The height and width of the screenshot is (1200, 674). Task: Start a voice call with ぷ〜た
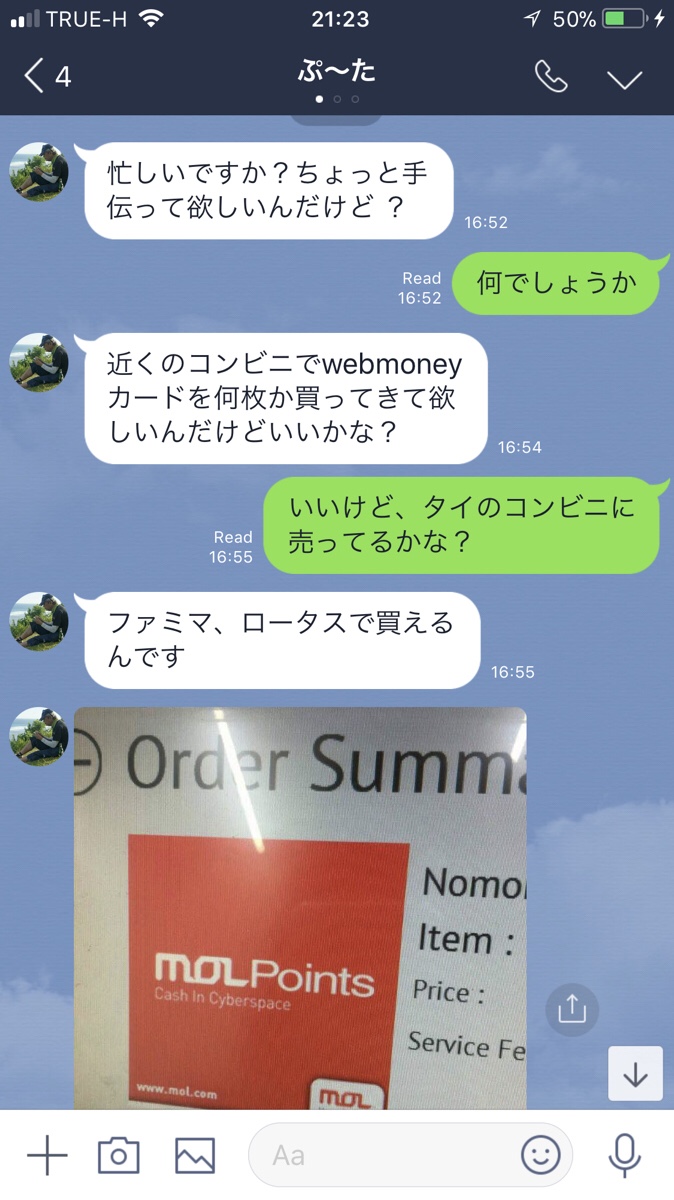550,77
